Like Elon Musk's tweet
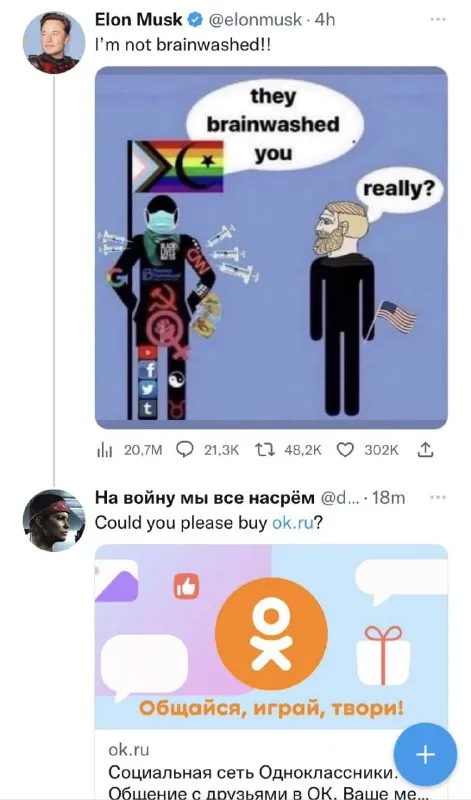Screen dimensions: 471x800 click(367, 450)
